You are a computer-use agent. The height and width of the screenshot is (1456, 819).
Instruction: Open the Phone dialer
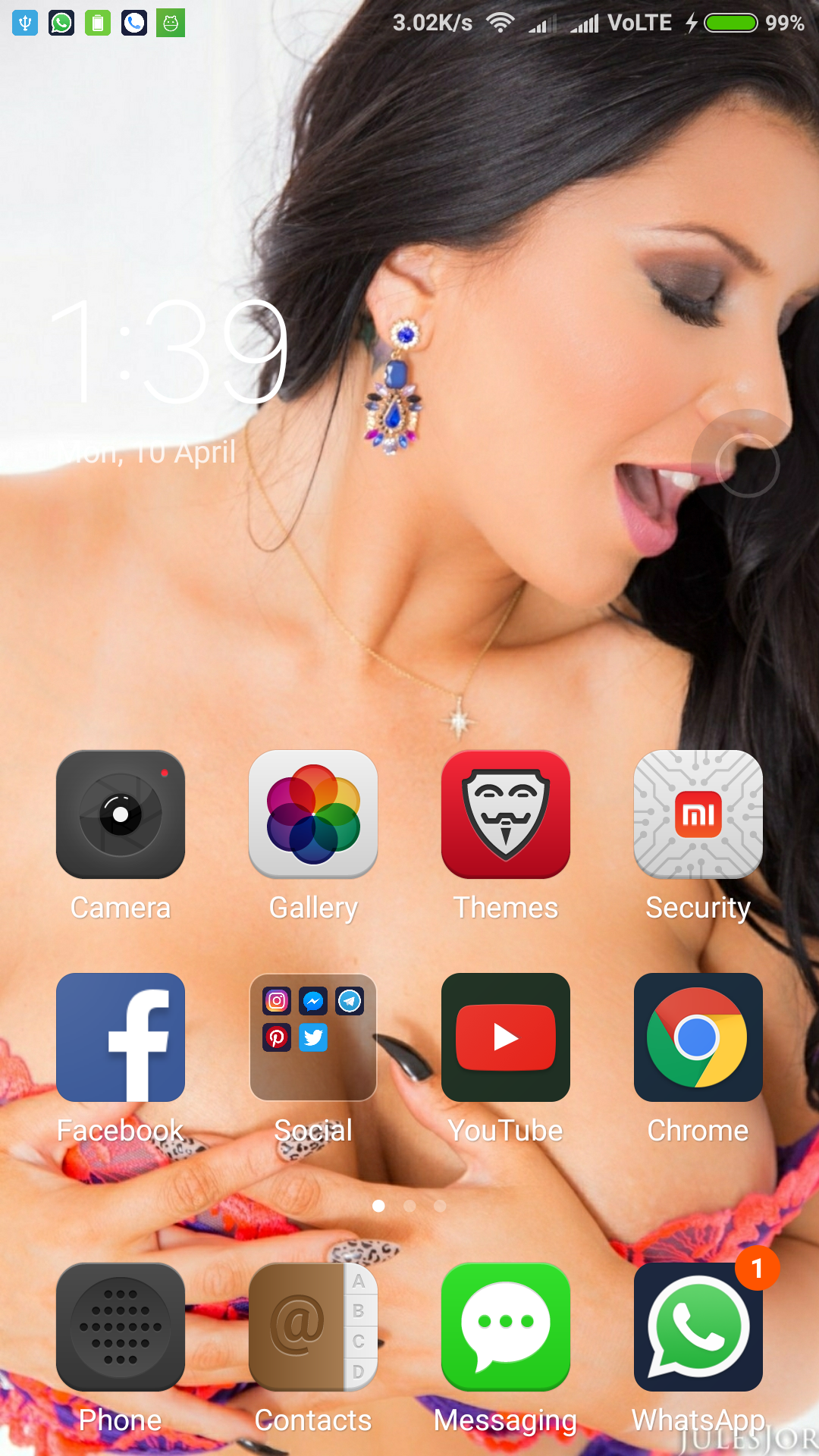pos(121,1327)
